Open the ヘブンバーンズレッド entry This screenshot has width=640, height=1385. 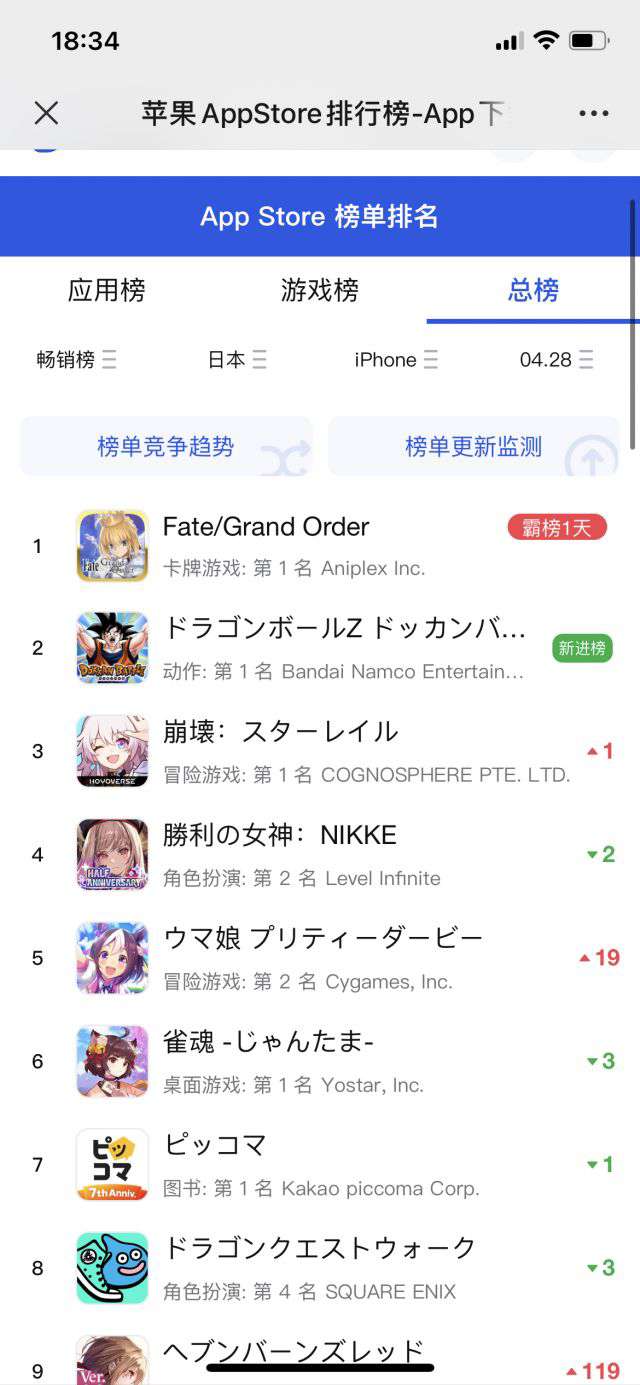(293, 1353)
